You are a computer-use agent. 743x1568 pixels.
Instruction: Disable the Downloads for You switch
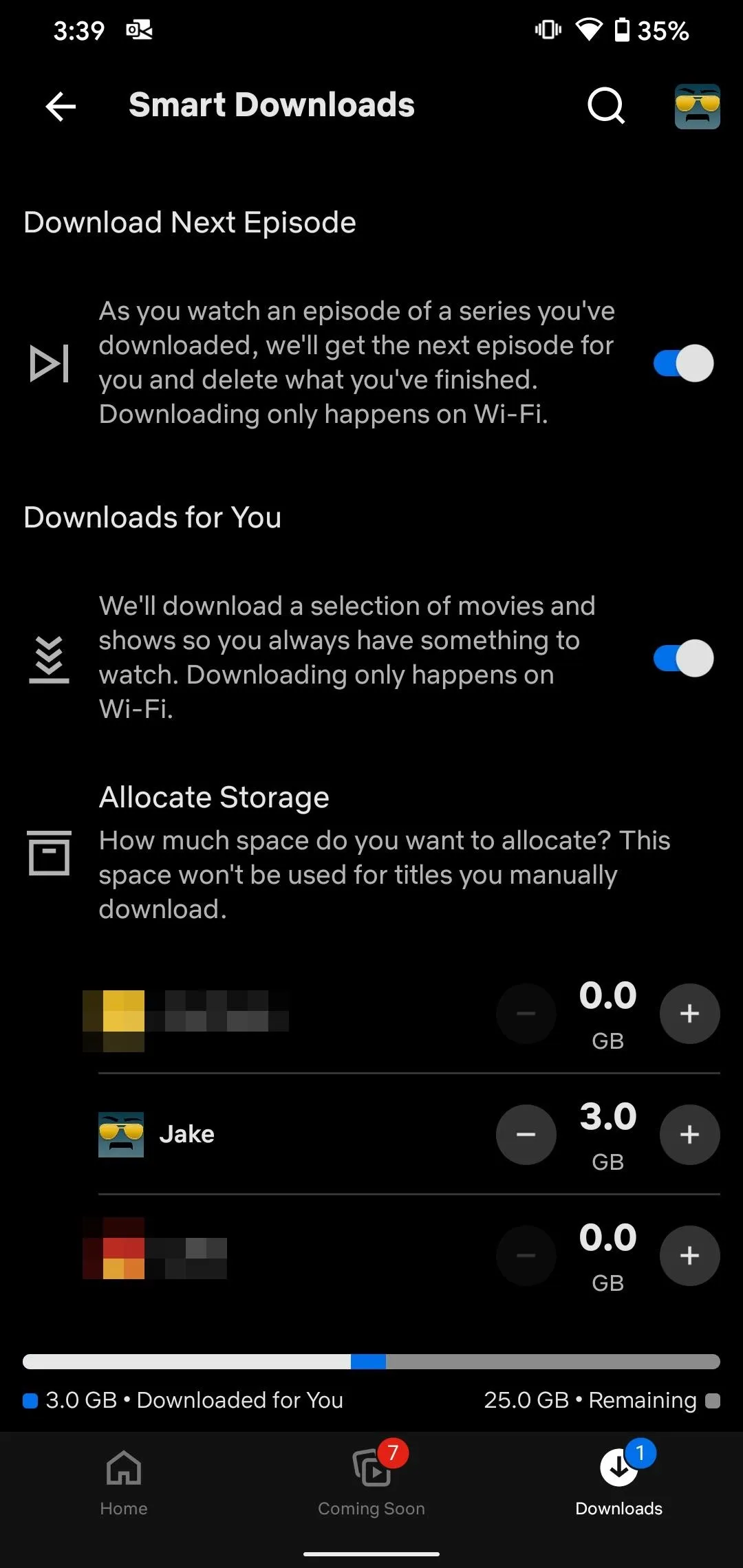683,658
